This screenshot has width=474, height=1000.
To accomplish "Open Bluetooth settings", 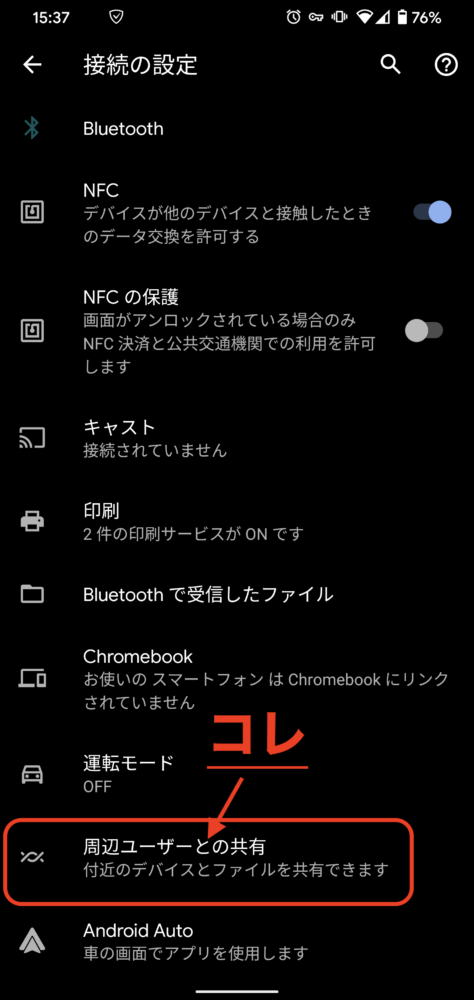I will click(x=237, y=129).
